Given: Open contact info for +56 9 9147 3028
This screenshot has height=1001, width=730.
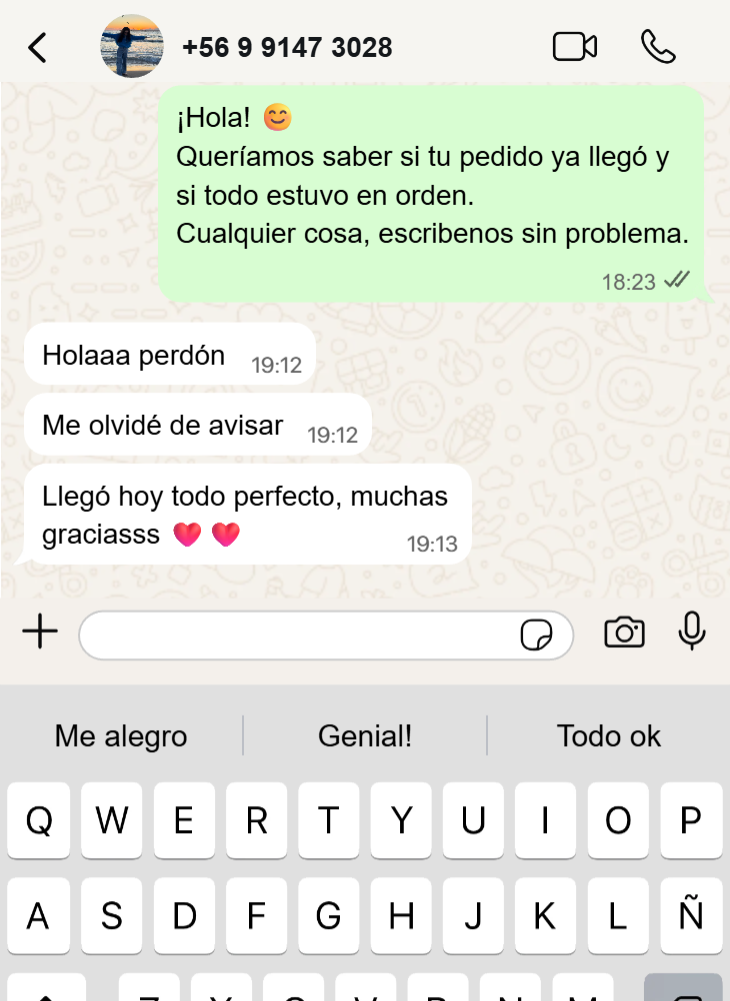Looking at the screenshot, I should [x=287, y=47].
